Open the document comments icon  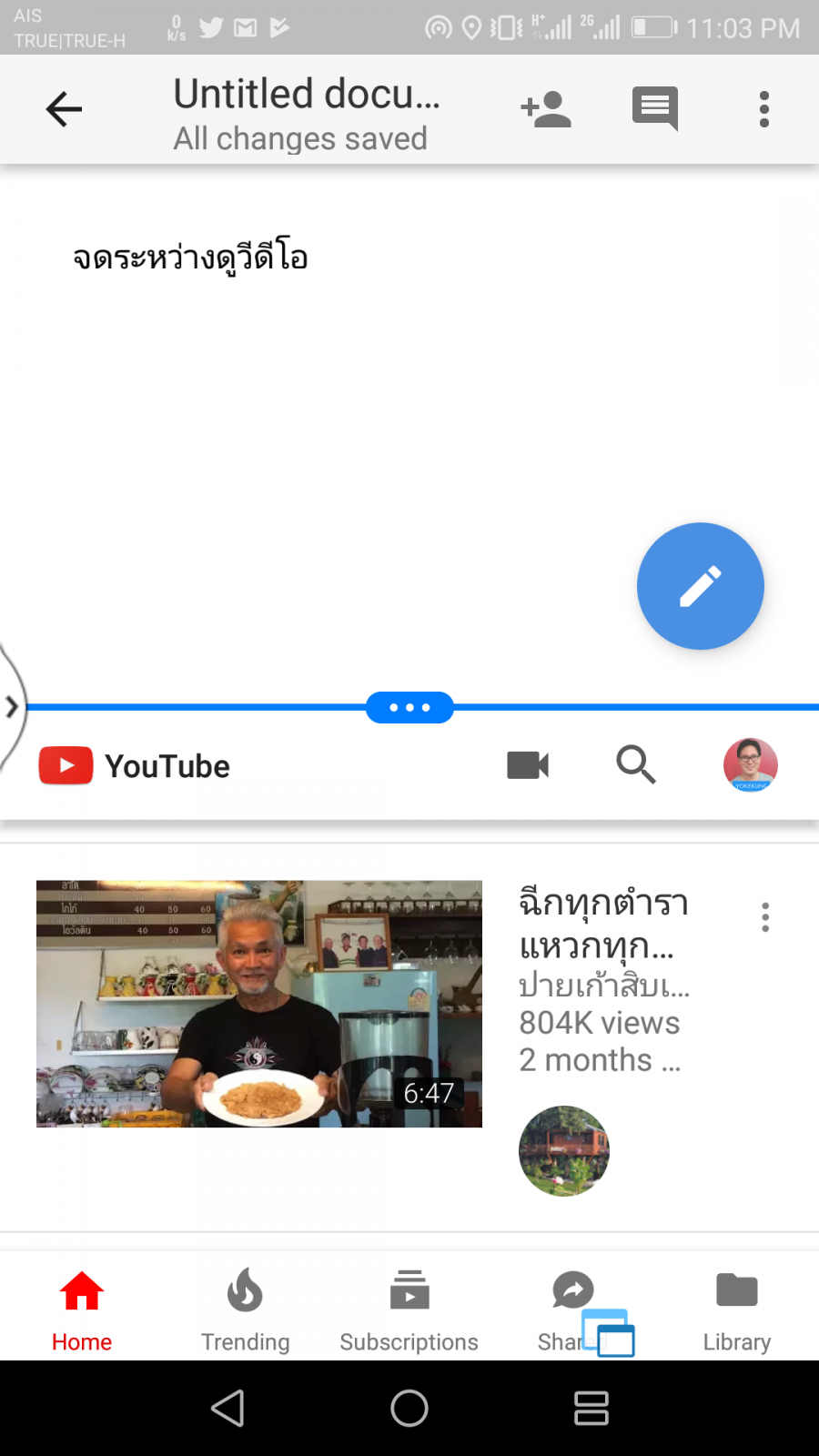pyautogui.click(x=655, y=109)
